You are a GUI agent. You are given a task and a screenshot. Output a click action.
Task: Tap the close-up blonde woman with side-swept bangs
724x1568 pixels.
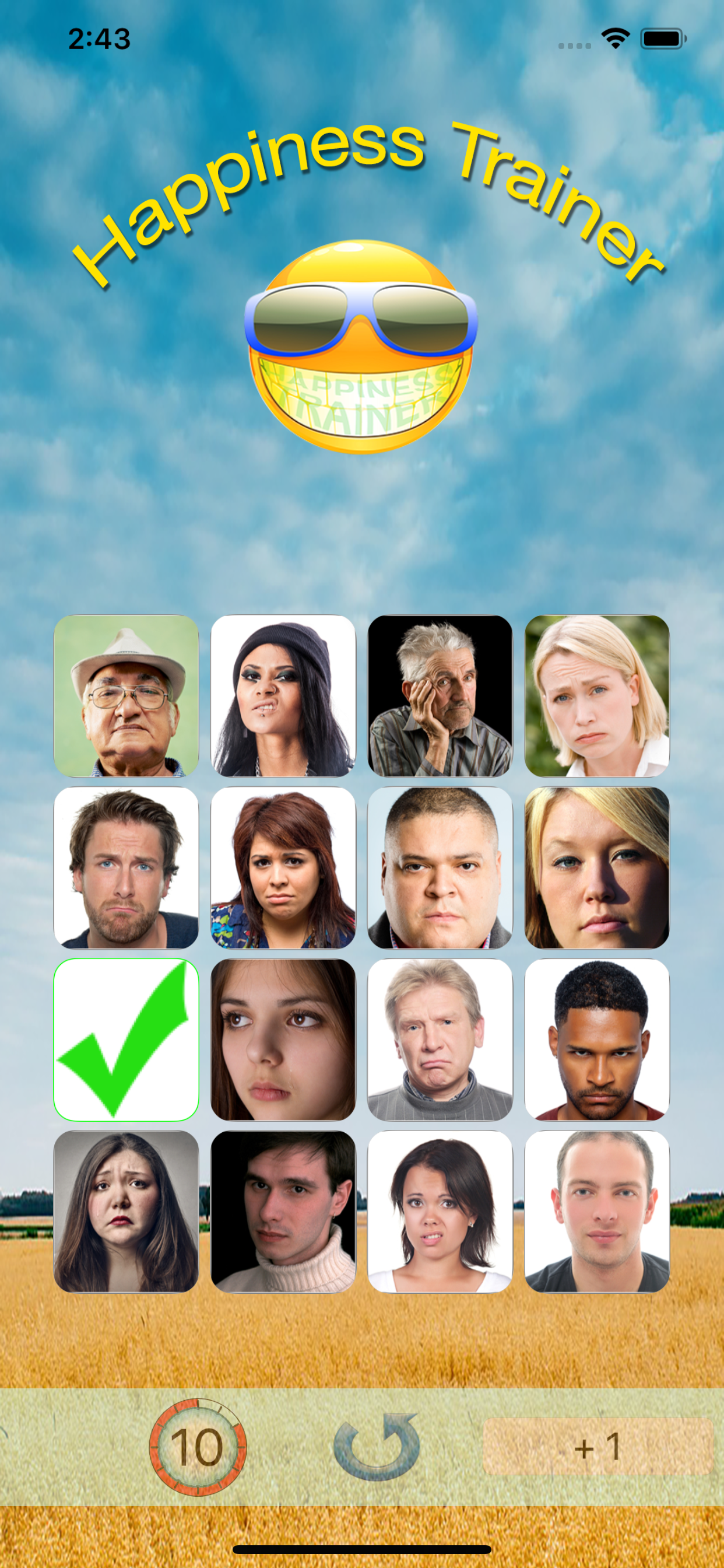coord(597,867)
